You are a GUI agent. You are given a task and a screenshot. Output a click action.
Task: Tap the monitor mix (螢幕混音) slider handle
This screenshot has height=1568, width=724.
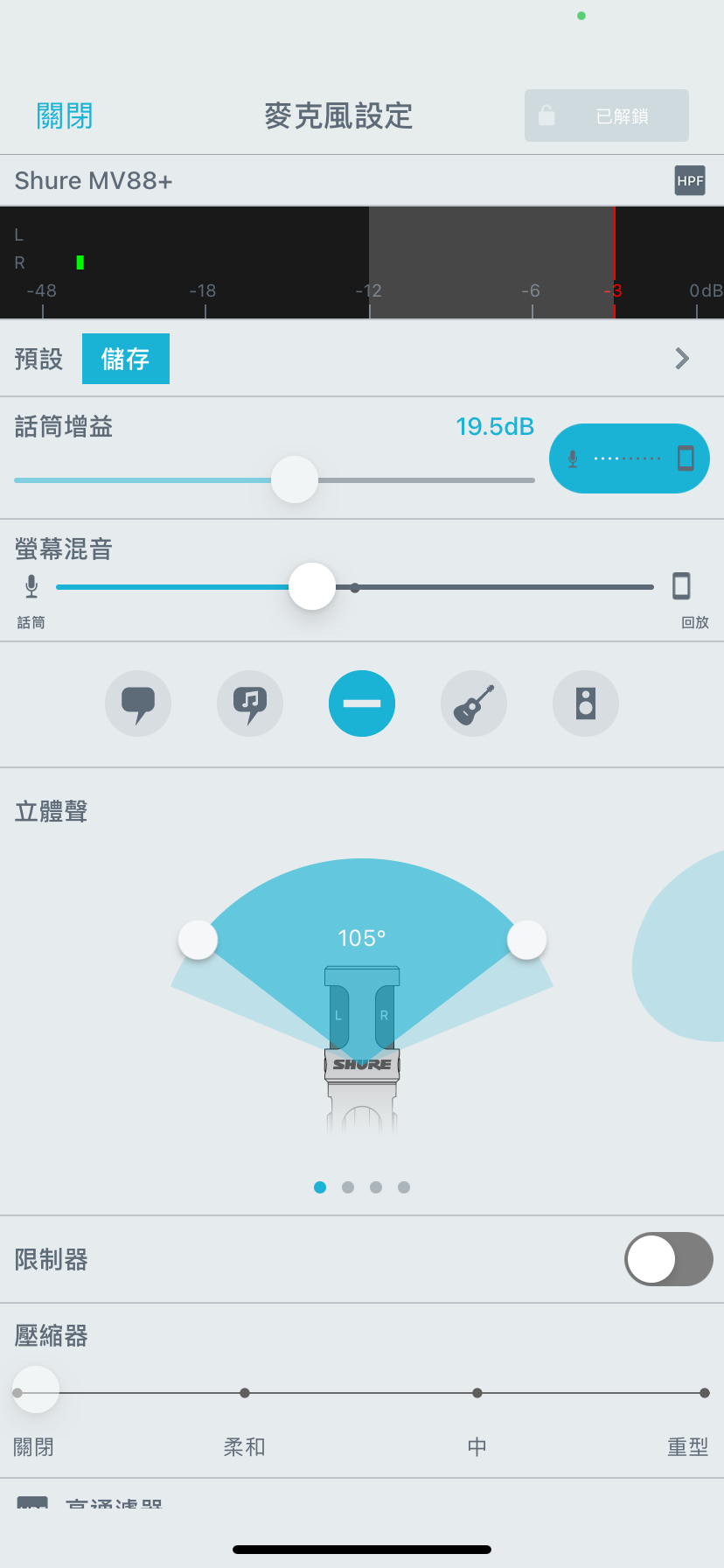point(312,586)
